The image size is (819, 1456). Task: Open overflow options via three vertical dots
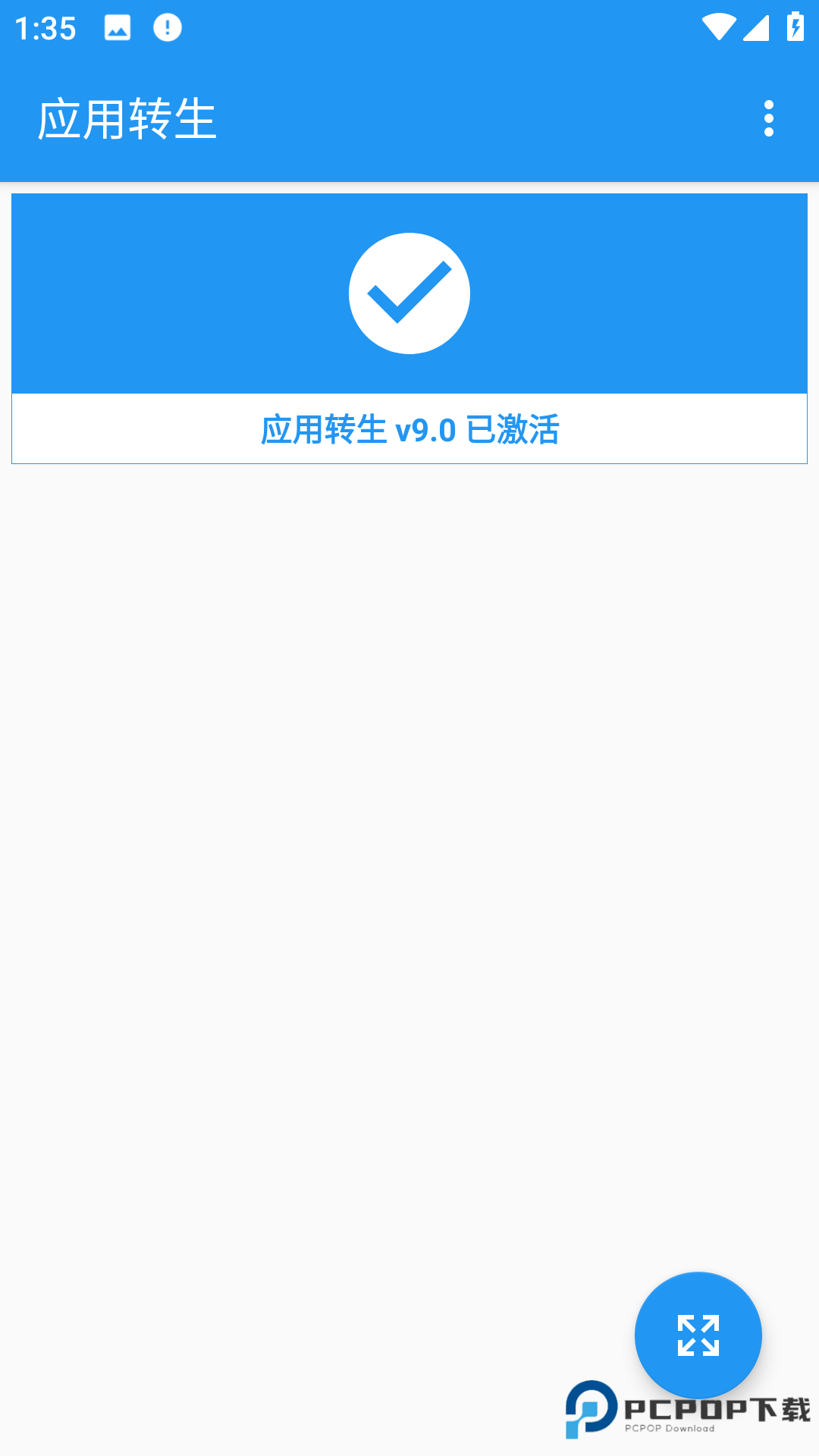coord(769,118)
